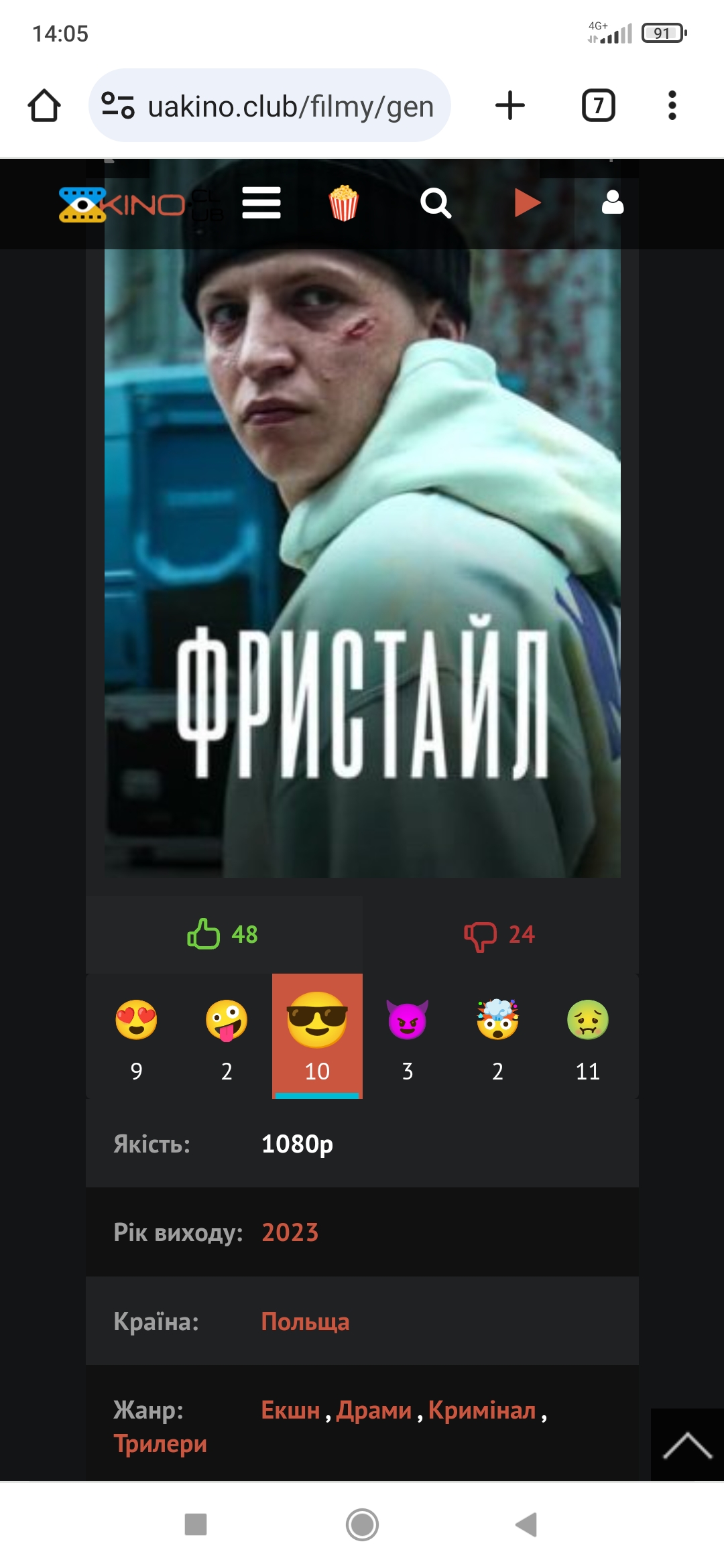Open the Екшн genre link
724x1568 pixels.
(x=290, y=1410)
